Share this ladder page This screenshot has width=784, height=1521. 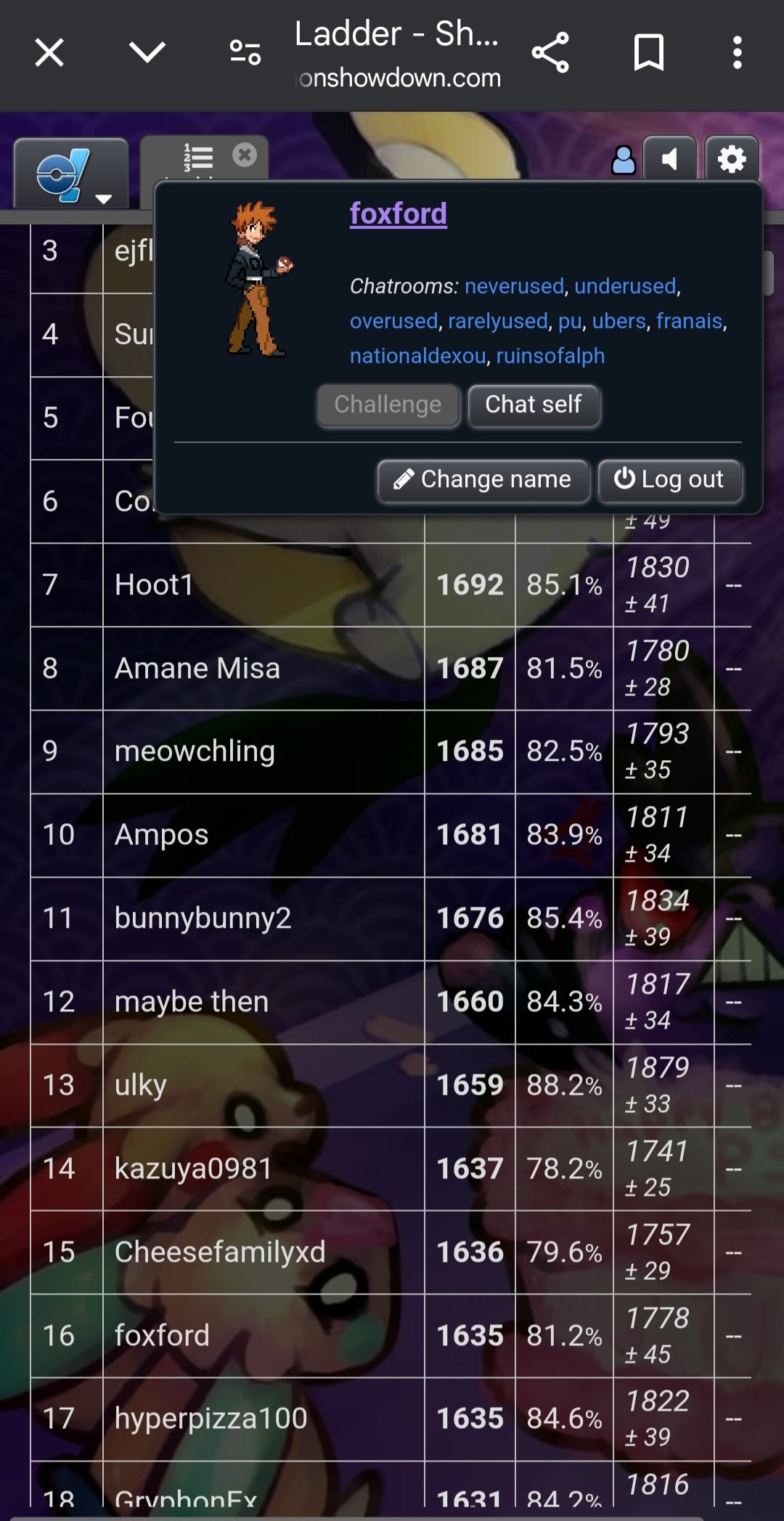pos(550,53)
